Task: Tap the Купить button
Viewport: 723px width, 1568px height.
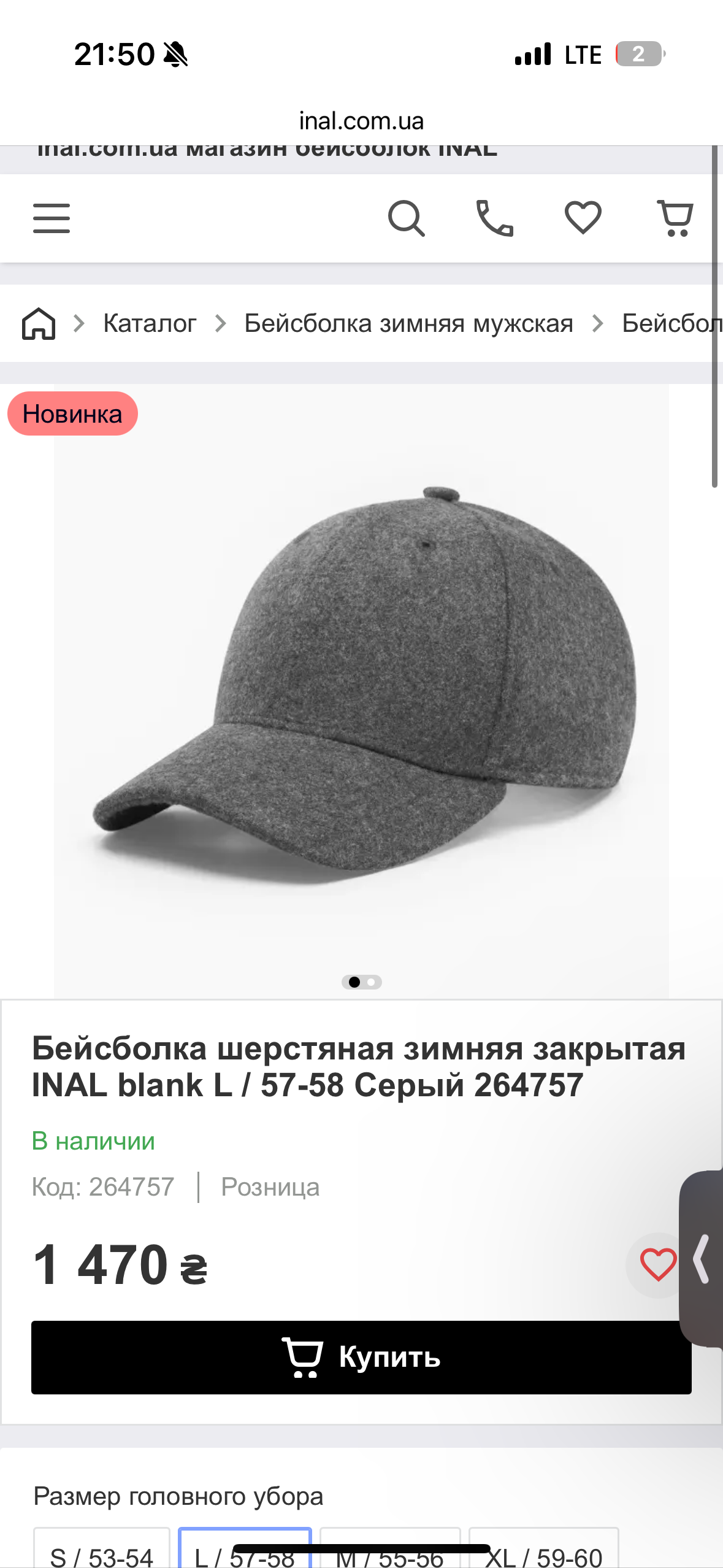Action: tap(361, 1357)
